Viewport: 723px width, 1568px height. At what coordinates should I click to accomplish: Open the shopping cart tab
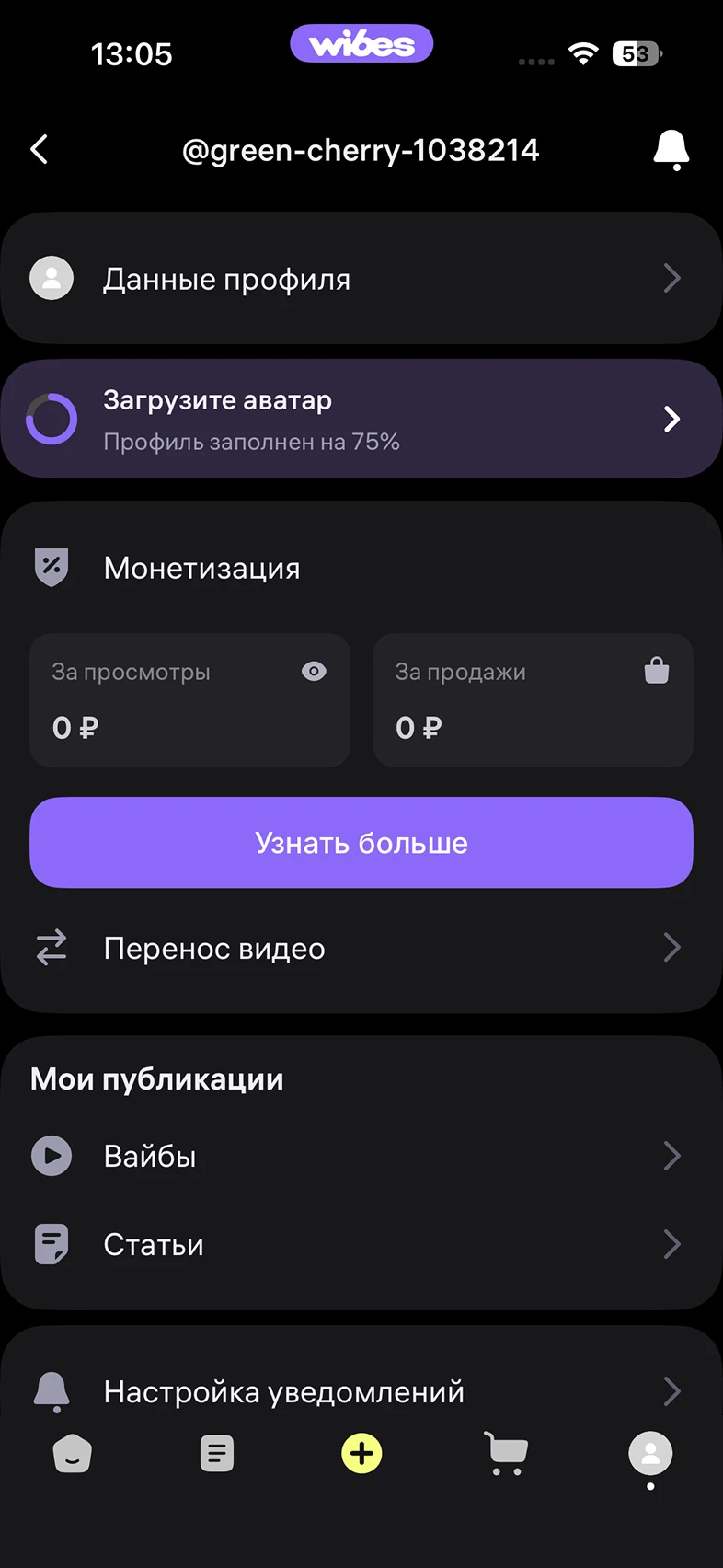pyautogui.click(x=506, y=1454)
